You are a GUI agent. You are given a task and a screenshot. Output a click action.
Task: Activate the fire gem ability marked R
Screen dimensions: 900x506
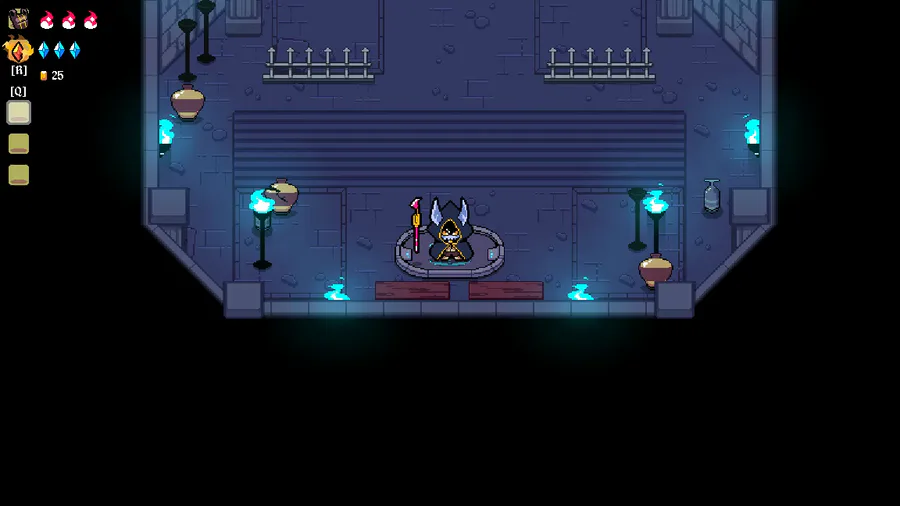(18, 49)
